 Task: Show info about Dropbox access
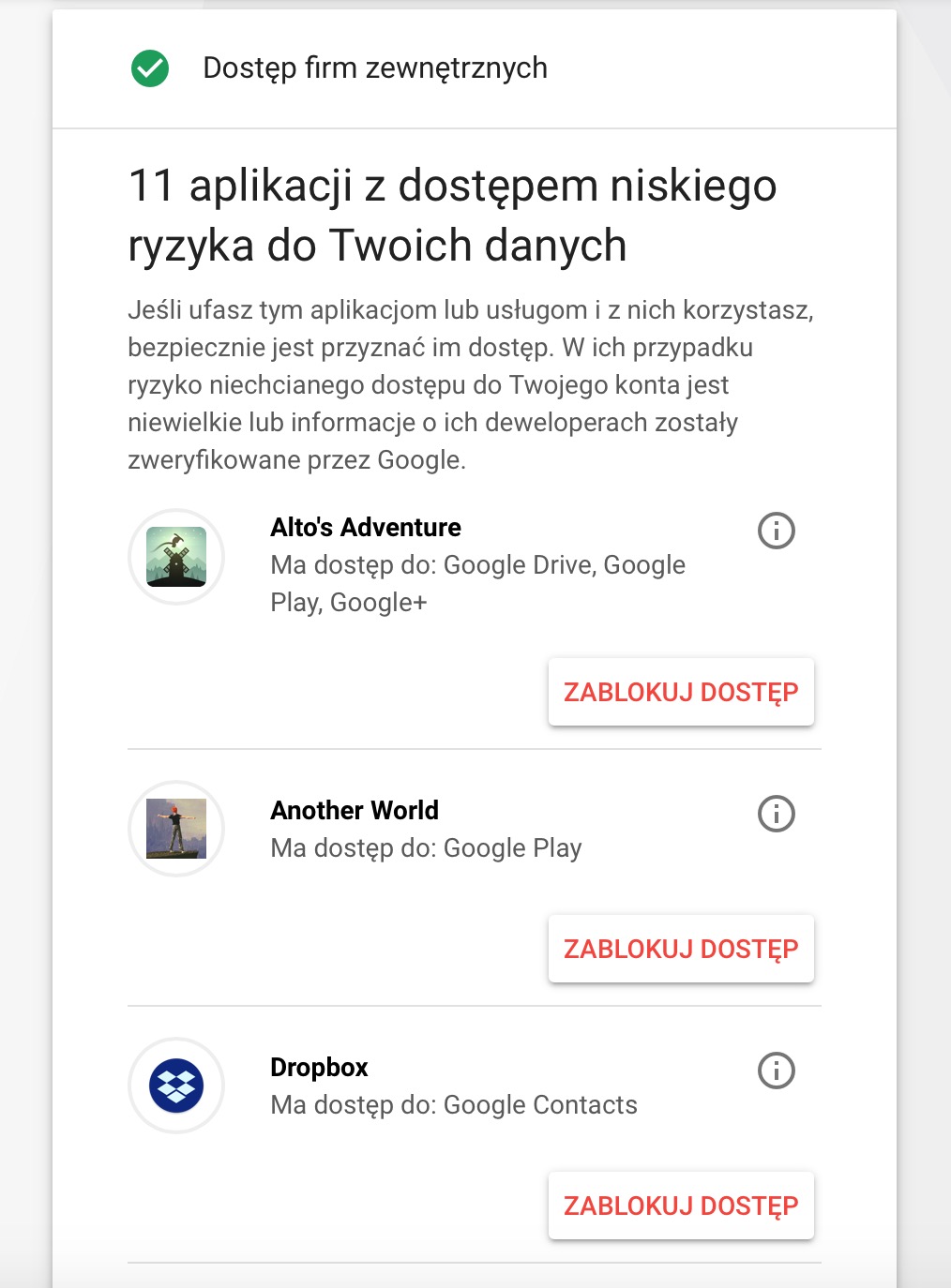tap(776, 1071)
